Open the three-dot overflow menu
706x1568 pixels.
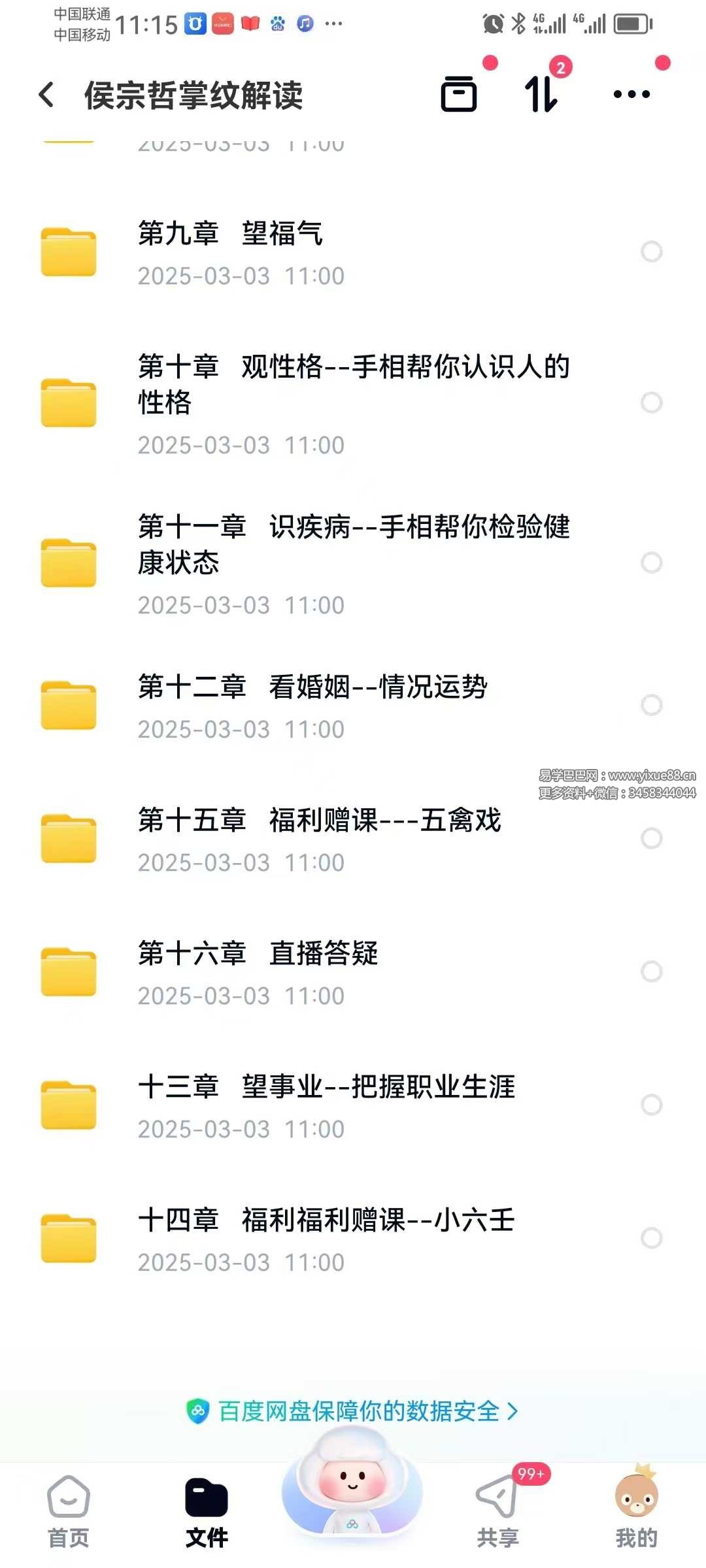(x=631, y=94)
